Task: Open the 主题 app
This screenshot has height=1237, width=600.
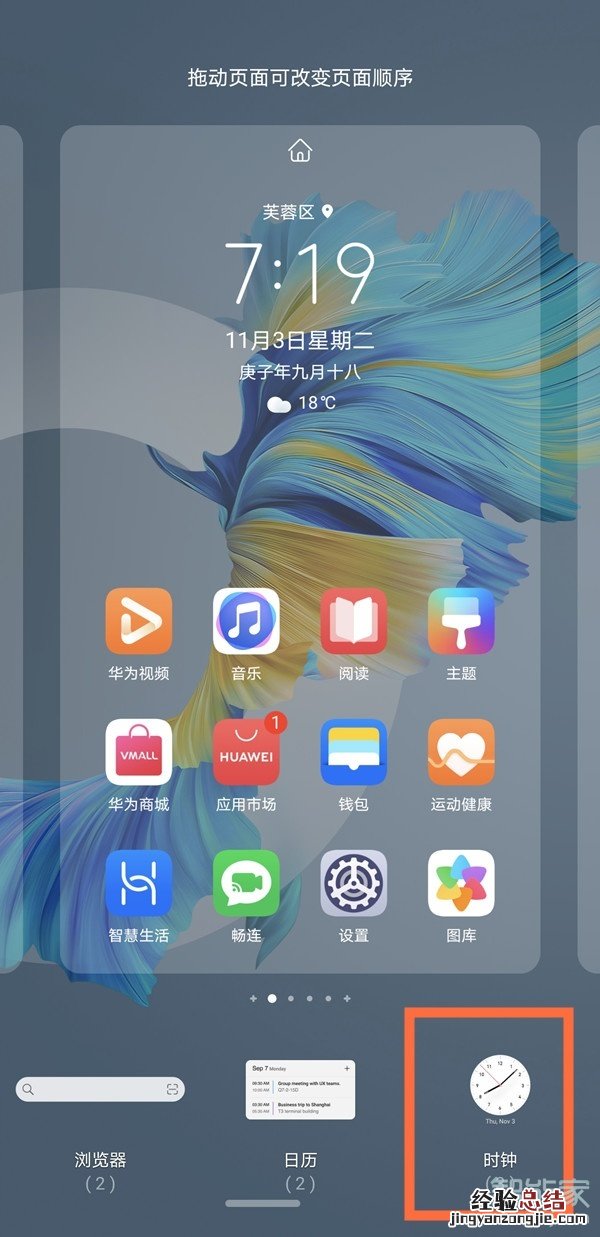Action: tap(461, 621)
